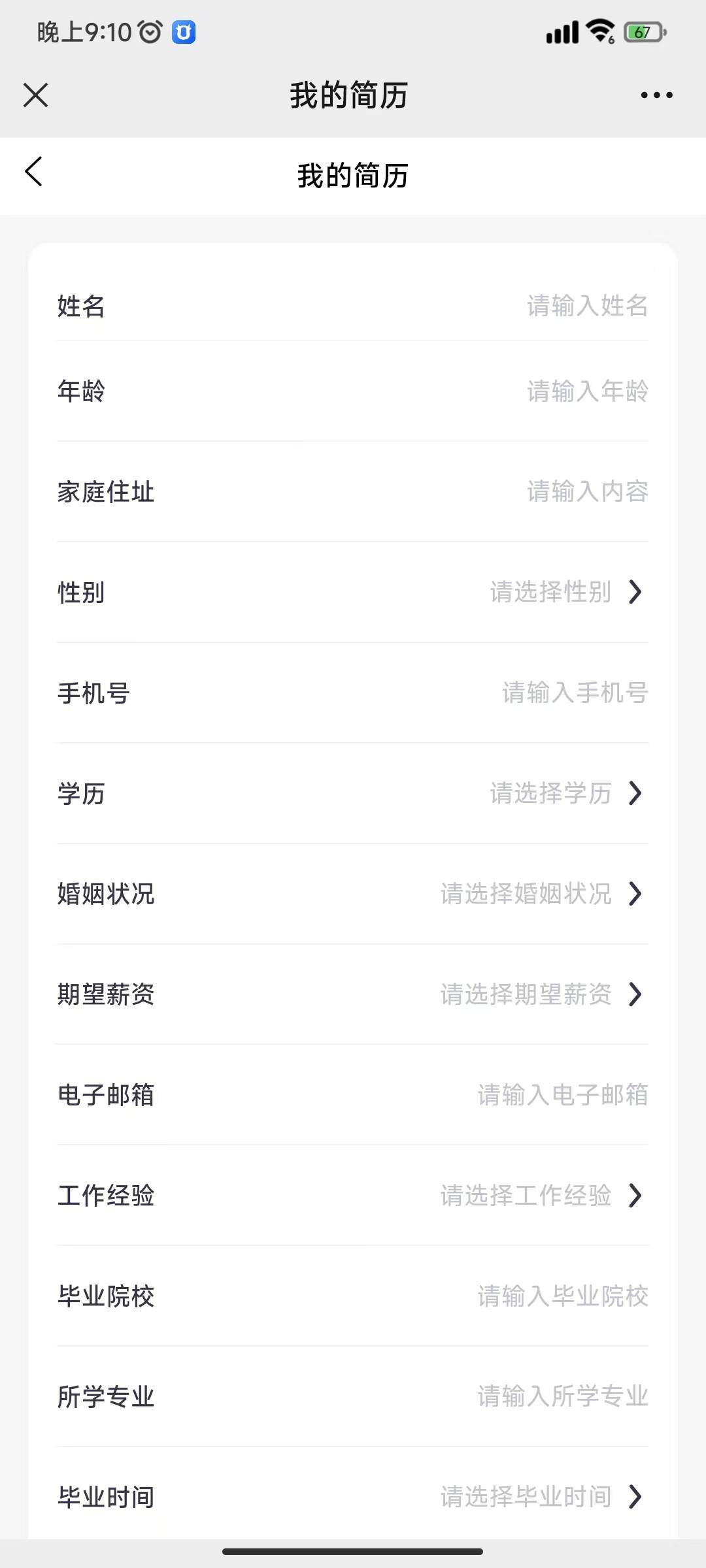The width and height of the screenshot is (706, 1568).
Task: Pick 期望薪资 expected salary
Action: (541, 994)
